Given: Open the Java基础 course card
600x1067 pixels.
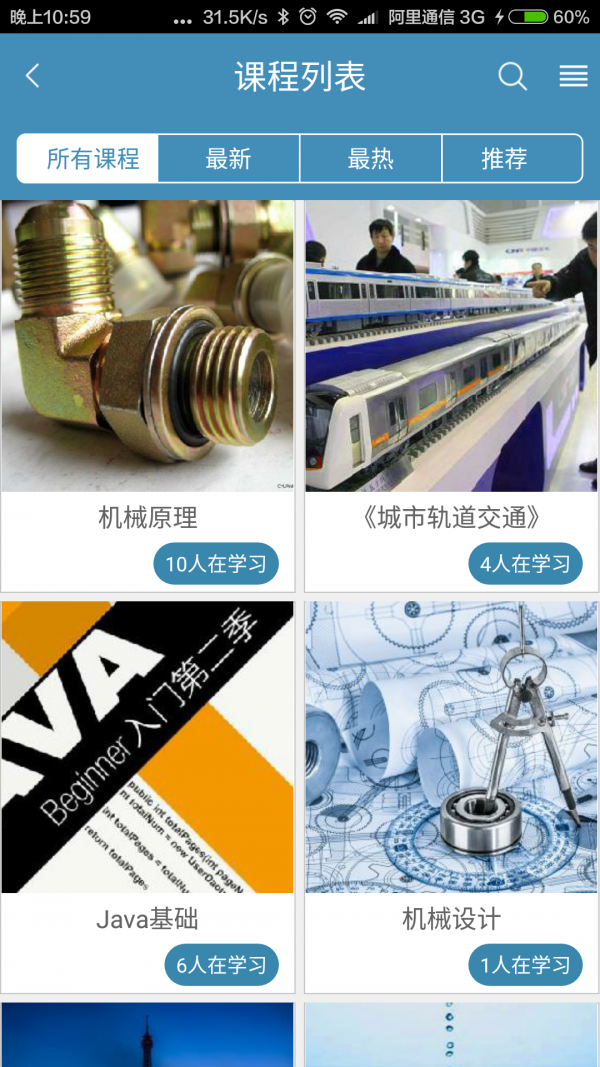Looking at the screenshot, I should click(148, 795).
